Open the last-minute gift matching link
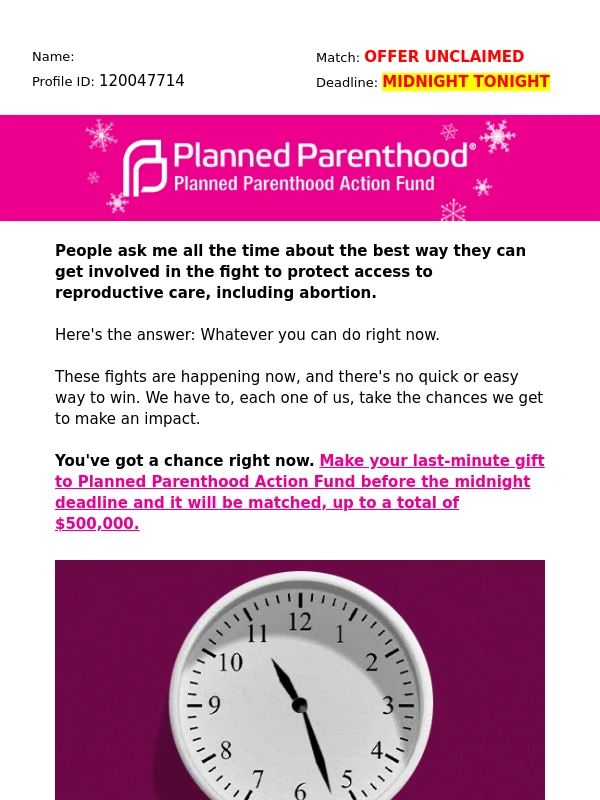The width and height of the screenshot is (600, 800). point(300,492)
